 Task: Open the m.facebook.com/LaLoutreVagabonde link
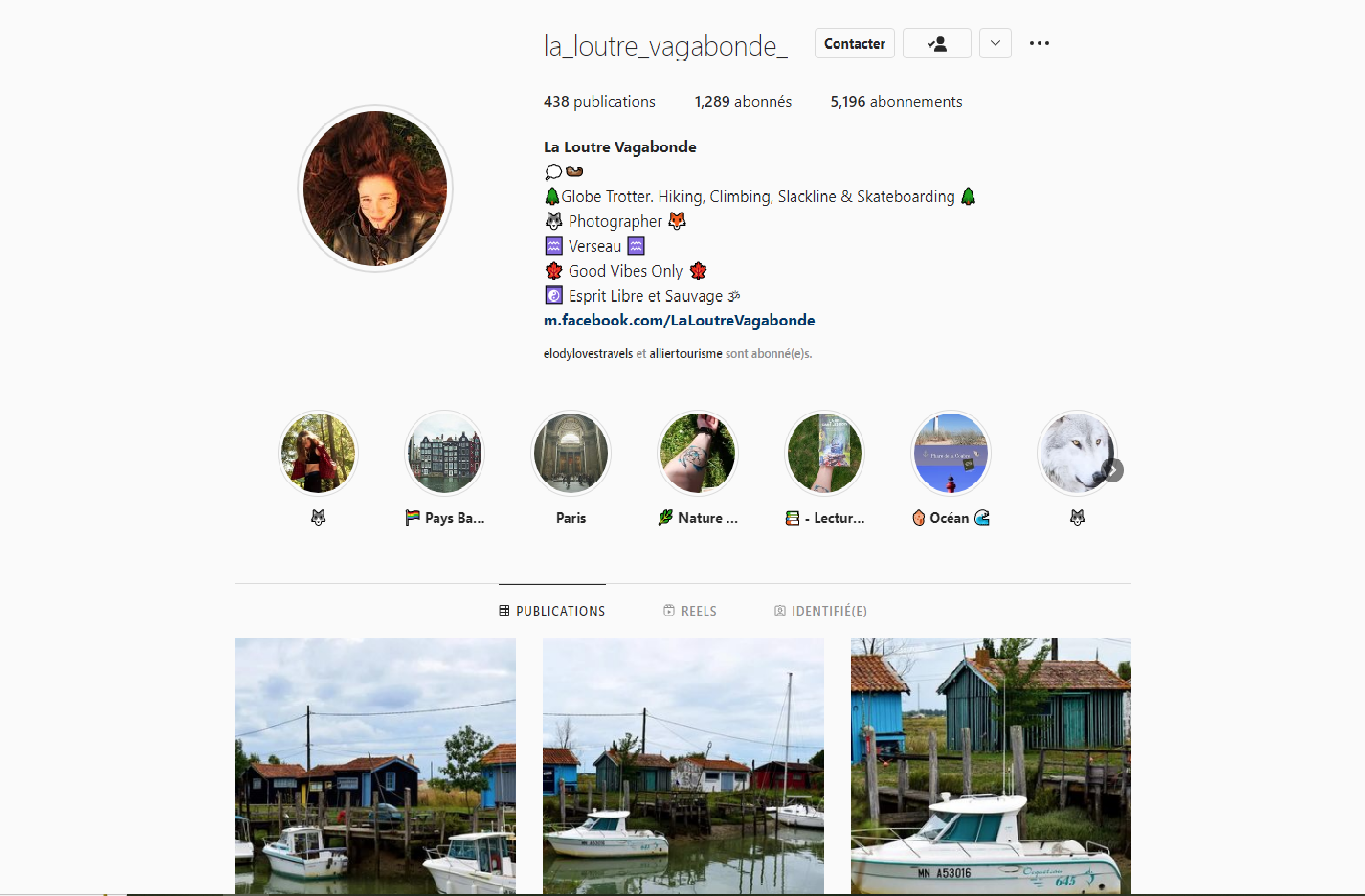click(x=679, y=321)
